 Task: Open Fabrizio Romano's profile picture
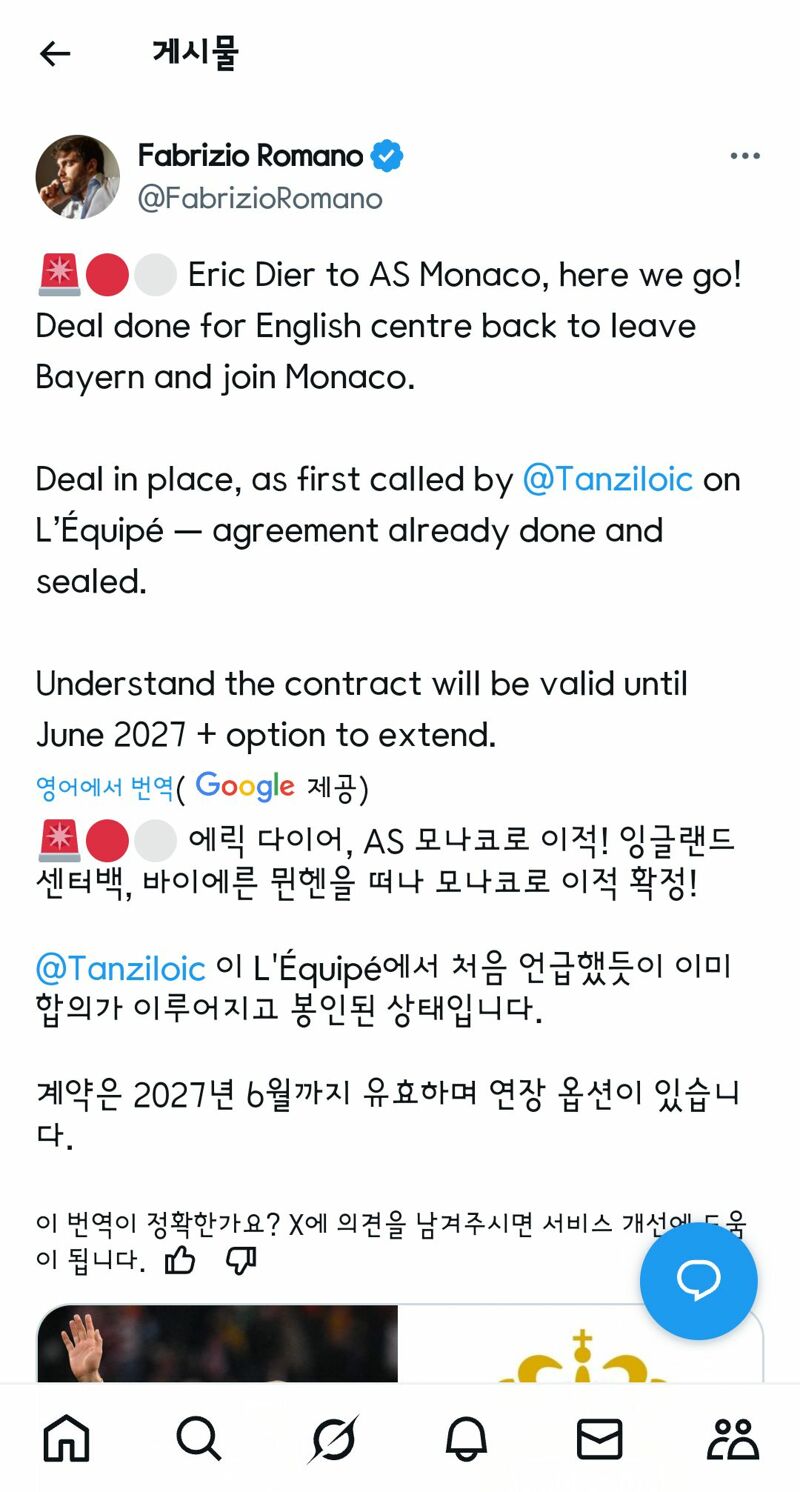tap(78, 177)
